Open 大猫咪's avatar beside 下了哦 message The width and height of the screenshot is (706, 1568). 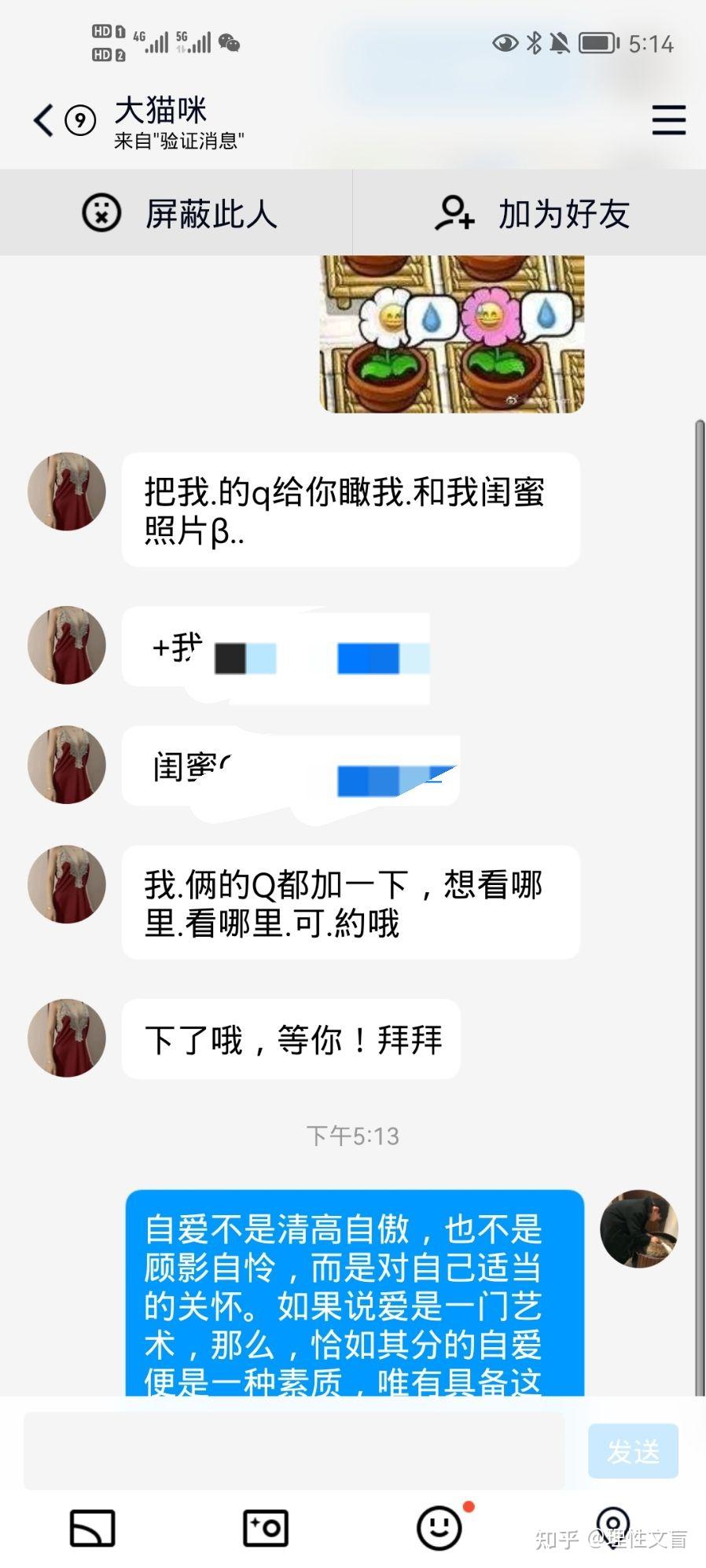[x=67, y=1038]
